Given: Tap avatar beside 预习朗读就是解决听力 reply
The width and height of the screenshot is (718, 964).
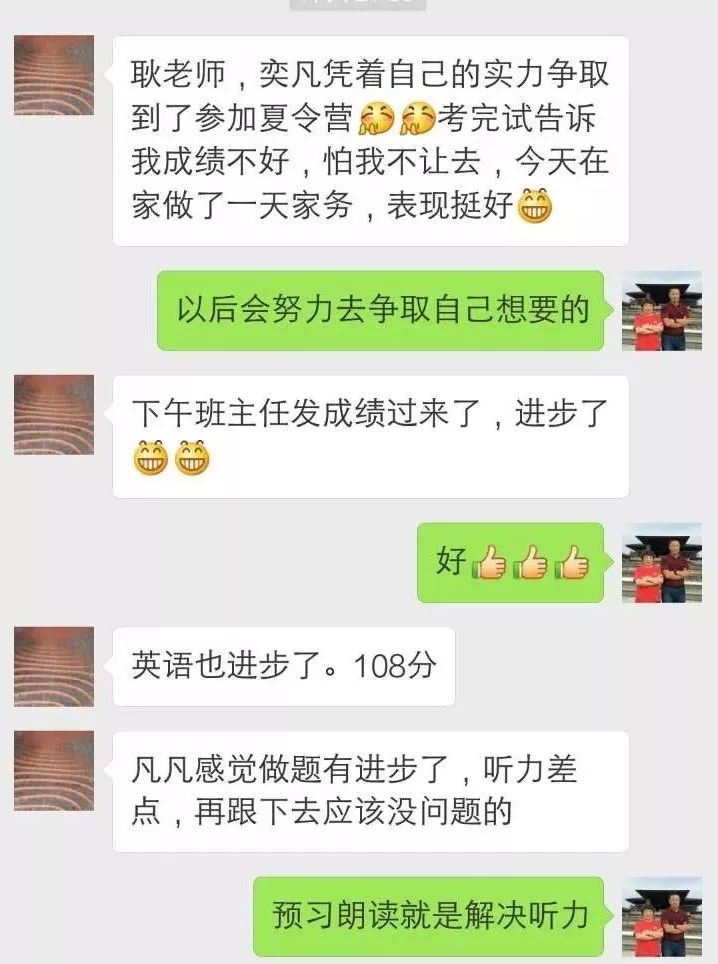Looking at the screenshot, I should coord(661,917).
